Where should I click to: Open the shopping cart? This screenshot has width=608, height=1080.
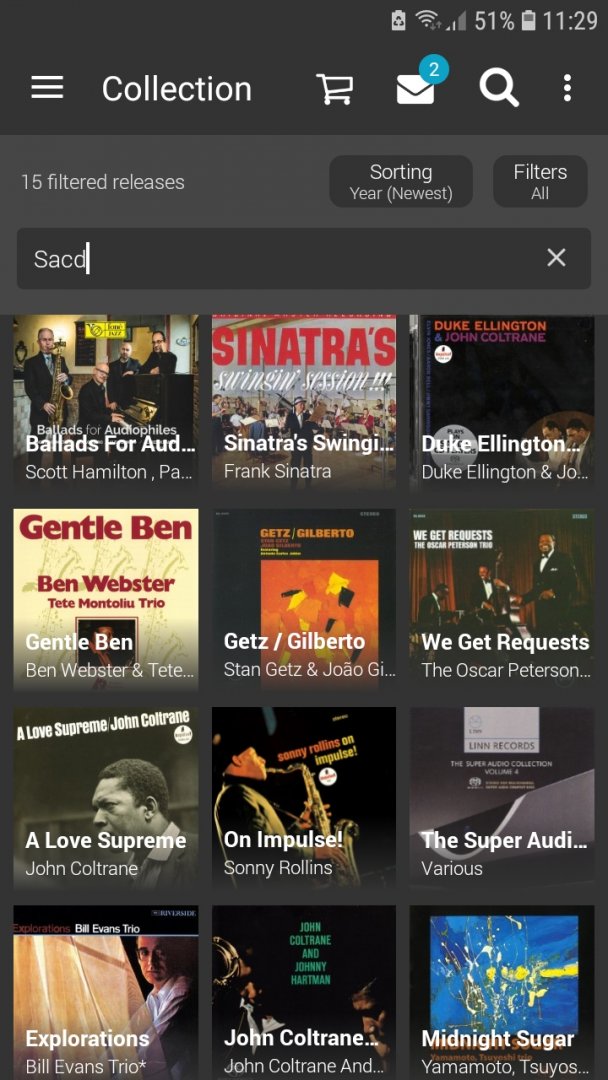point(335,89)
